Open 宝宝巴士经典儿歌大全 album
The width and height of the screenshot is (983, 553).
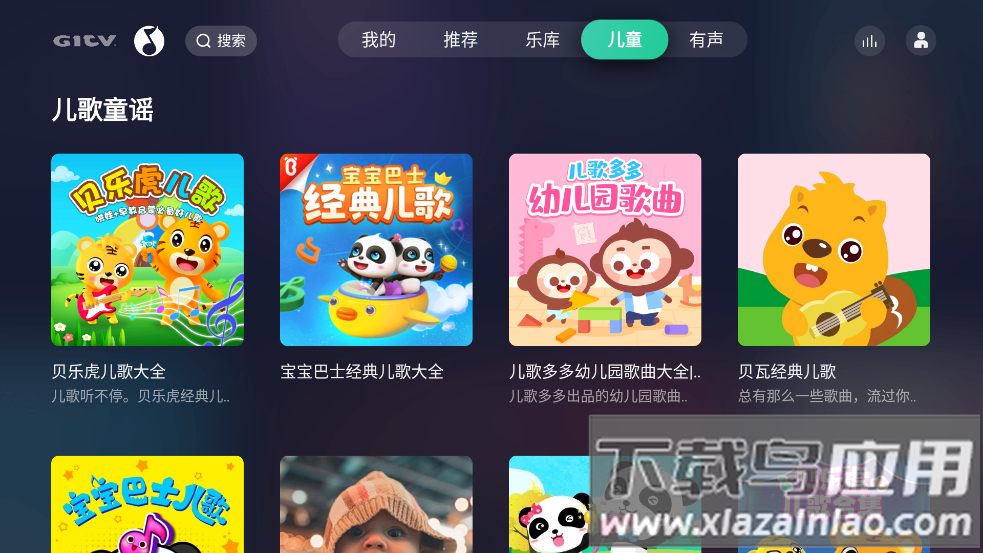tap(376, 250)
